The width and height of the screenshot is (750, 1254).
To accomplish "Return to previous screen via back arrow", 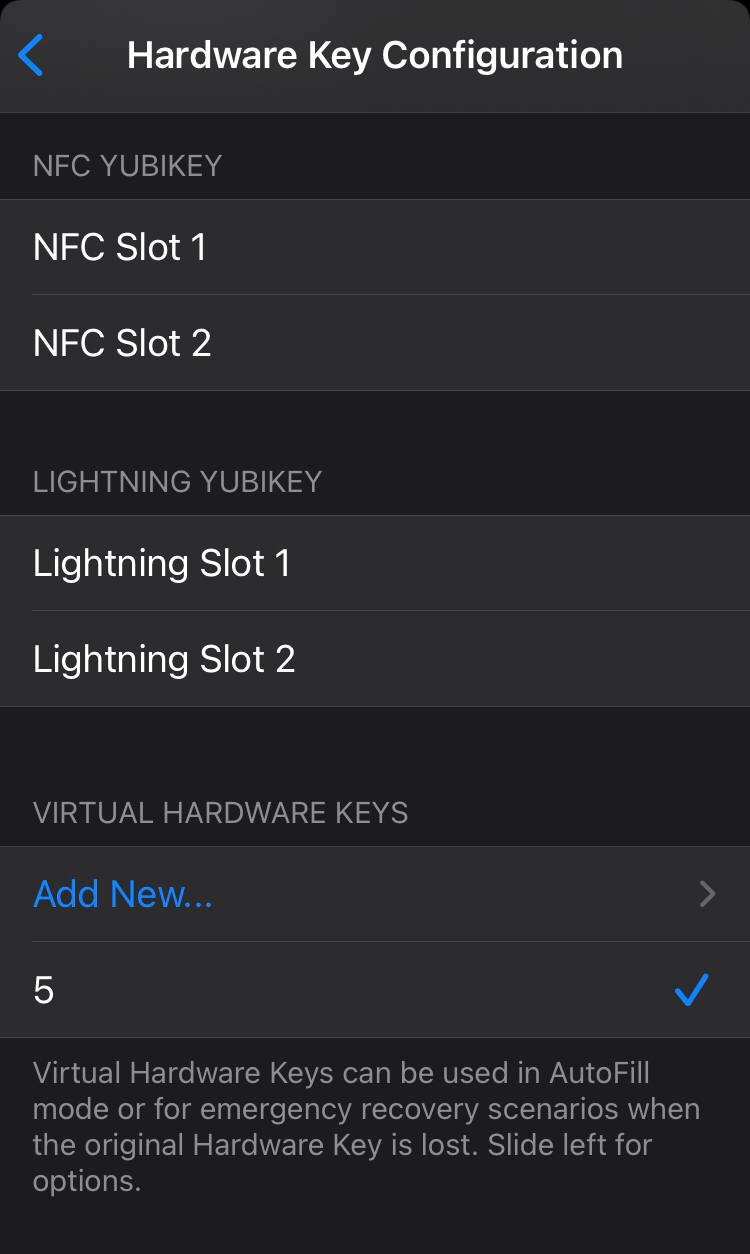I will coord(31,56).
